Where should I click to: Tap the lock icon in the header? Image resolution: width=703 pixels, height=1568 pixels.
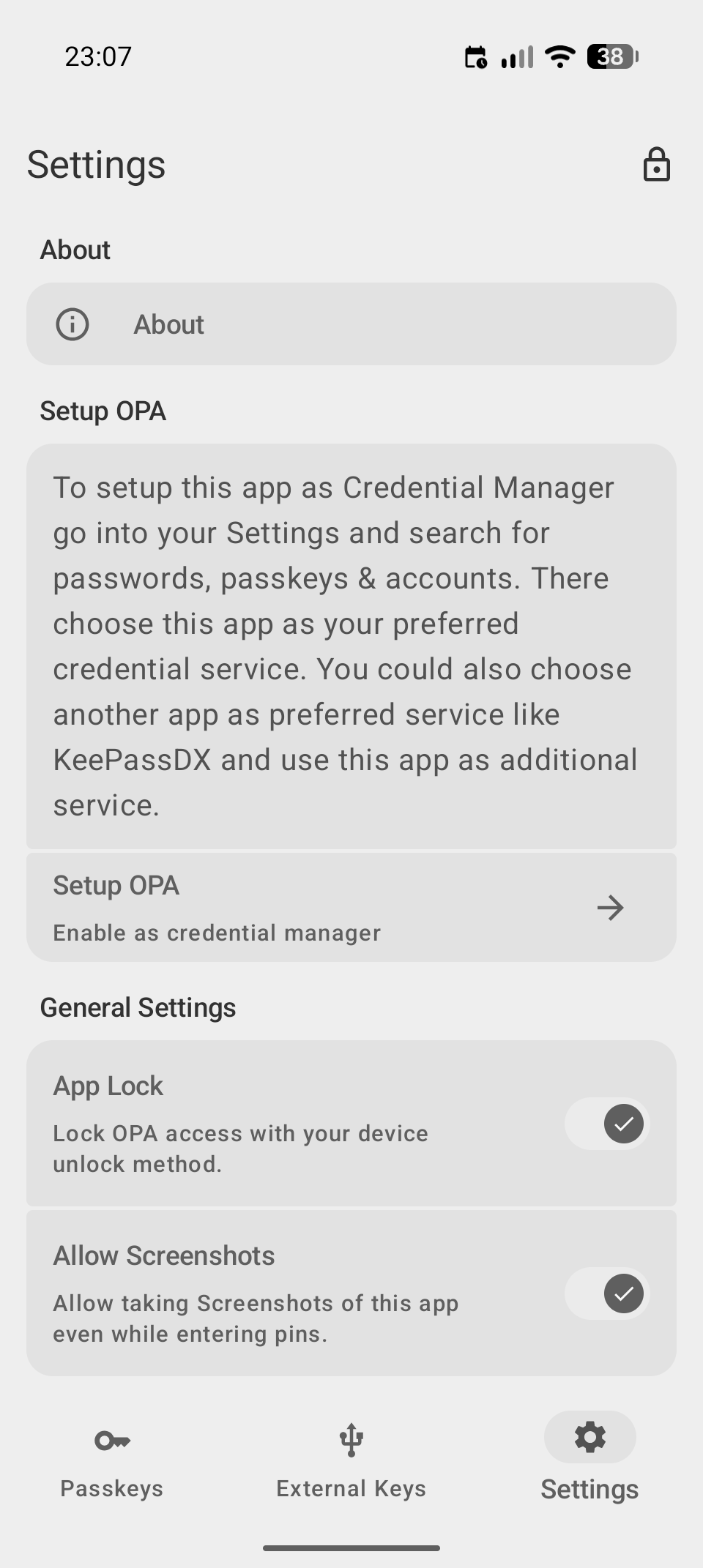656,165
